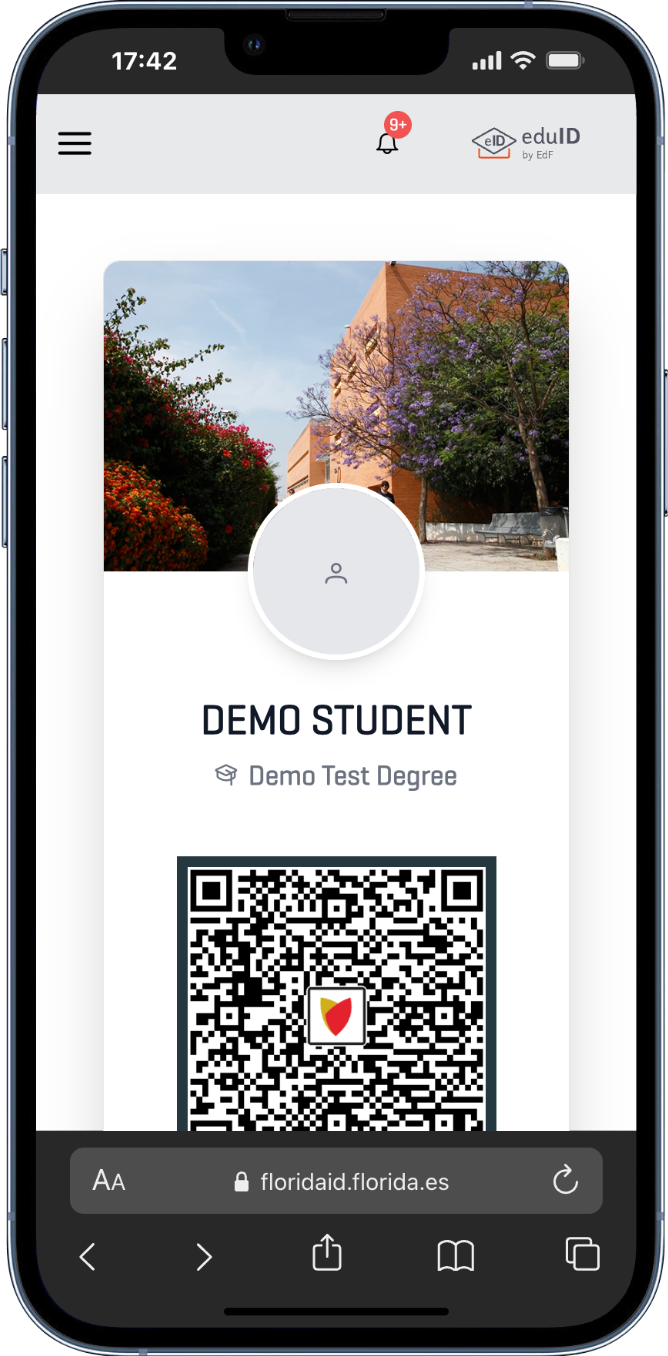Viewport: 668px width, 1356px height.
Task: Reload the current page
Action: tap(565, 1180)
